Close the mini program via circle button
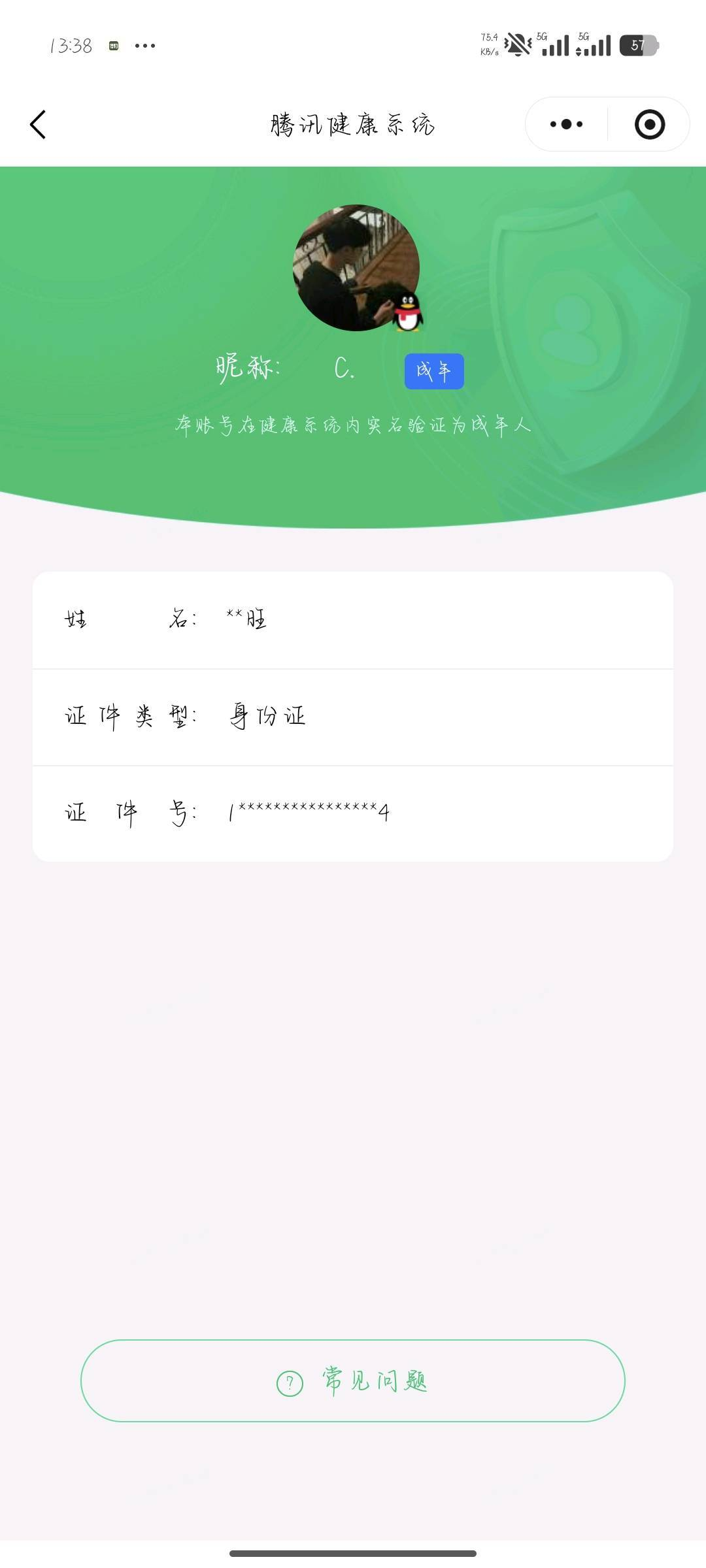 pyautogui.click(x=650, y=124)
